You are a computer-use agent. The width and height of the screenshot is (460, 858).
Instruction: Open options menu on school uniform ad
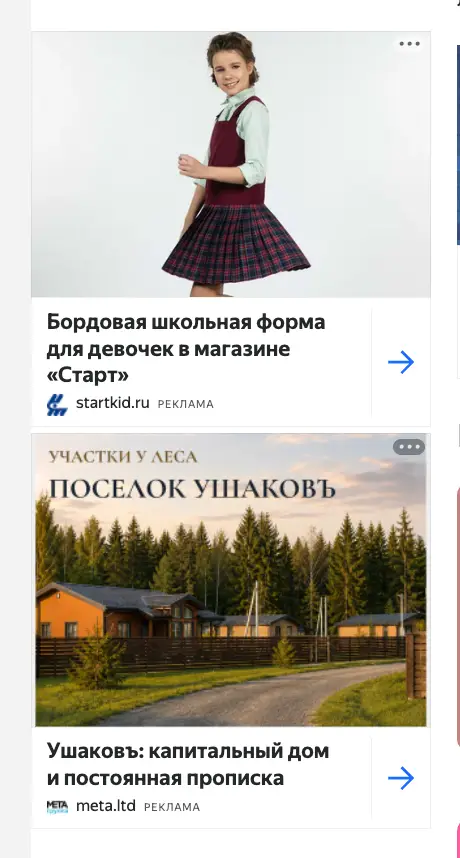409,44
